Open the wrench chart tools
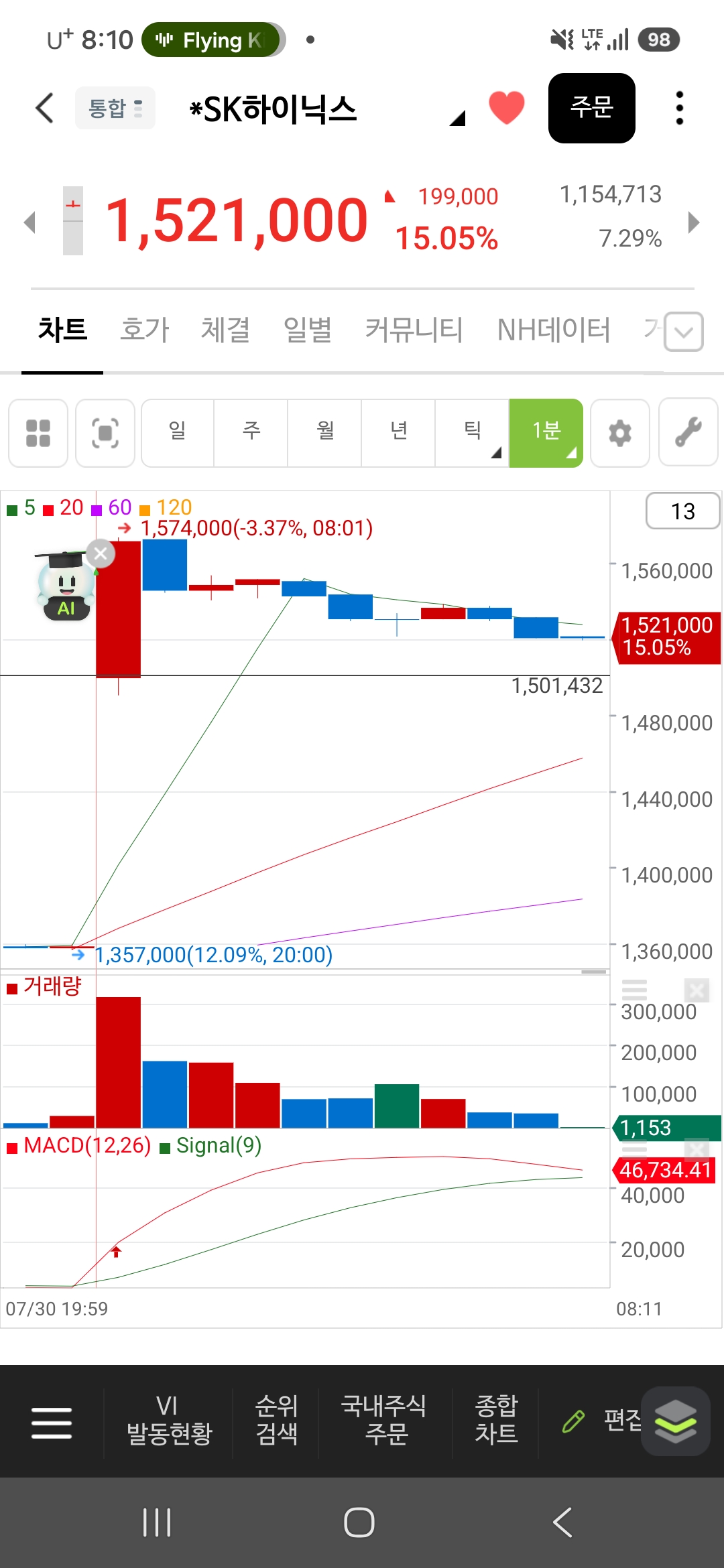Viewport: 724px width, 1568px height. pyautogui.click(x=688, y=433)
